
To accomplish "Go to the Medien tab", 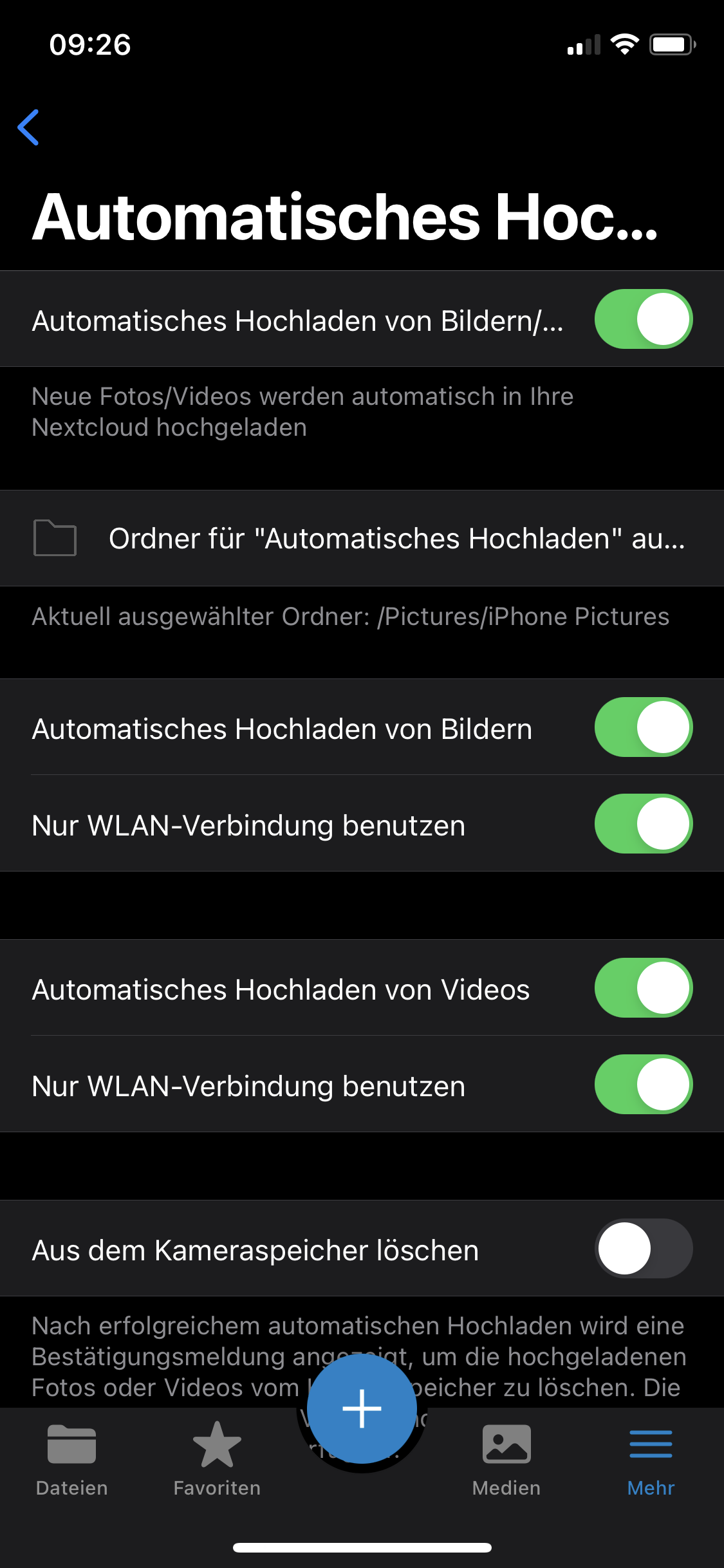I will tap(506, 1458).
